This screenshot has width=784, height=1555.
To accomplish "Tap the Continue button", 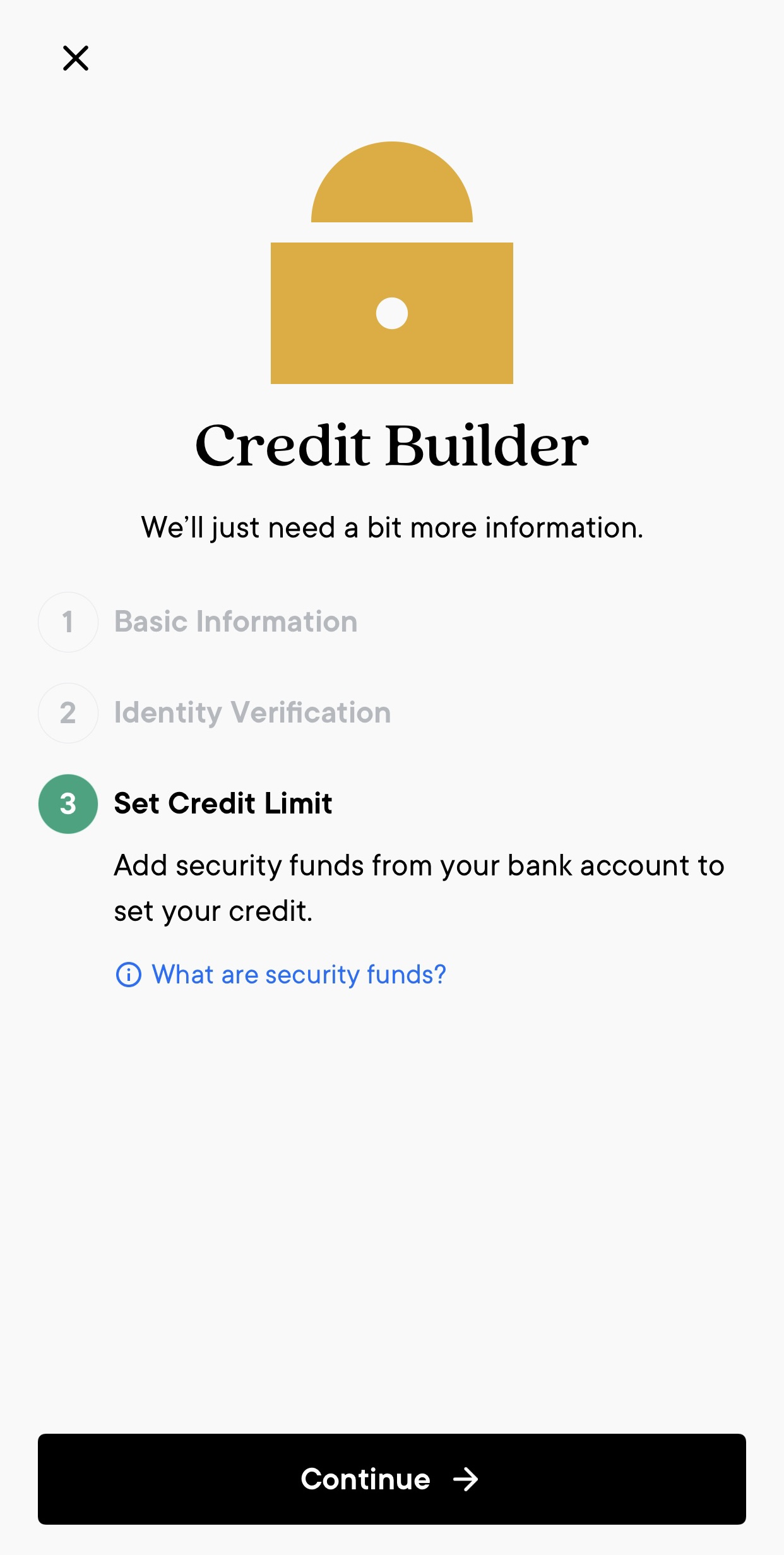I will tap(392, 1479).
